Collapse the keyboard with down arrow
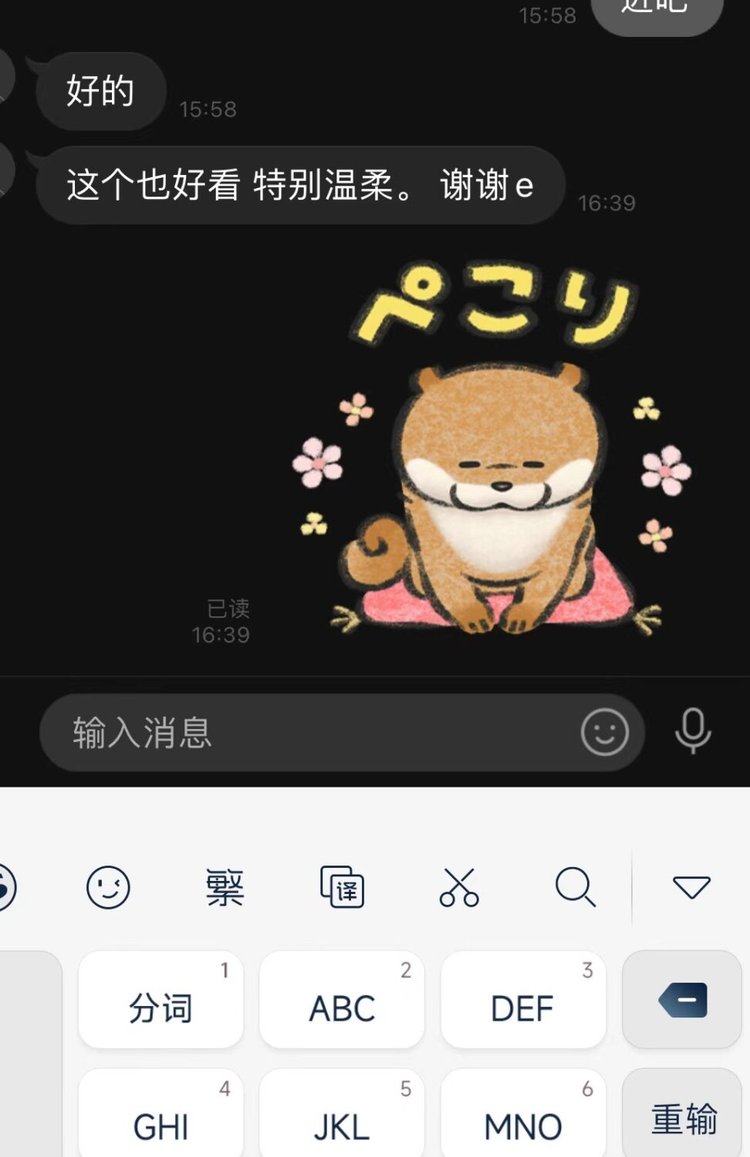This screenshot has width=750, height=1157. tap(691, 886)
